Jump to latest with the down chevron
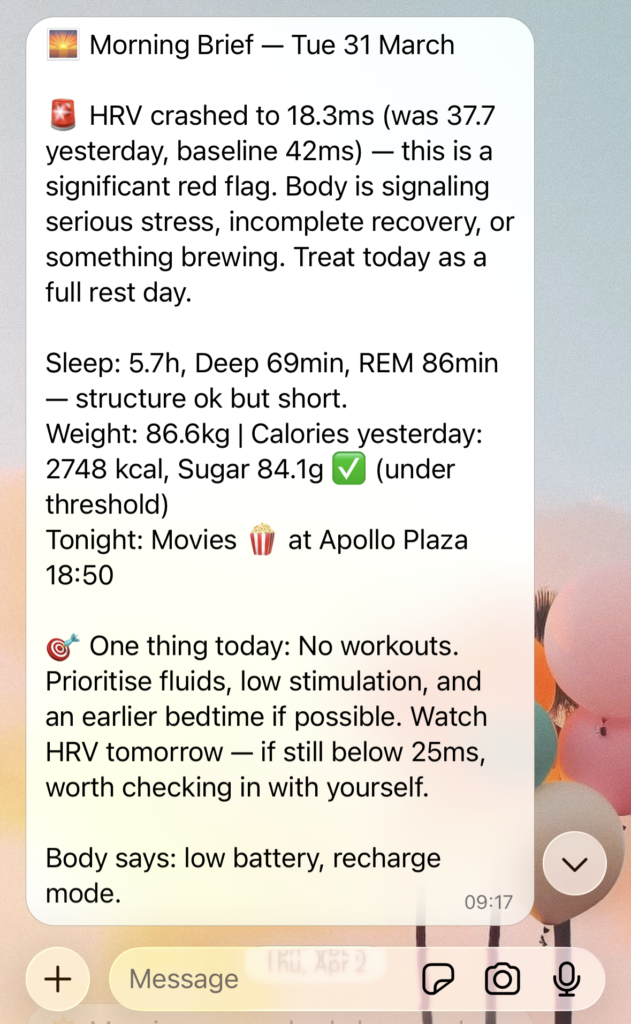This screenshot has width=631, height=1024. click(x=575, y=864)
